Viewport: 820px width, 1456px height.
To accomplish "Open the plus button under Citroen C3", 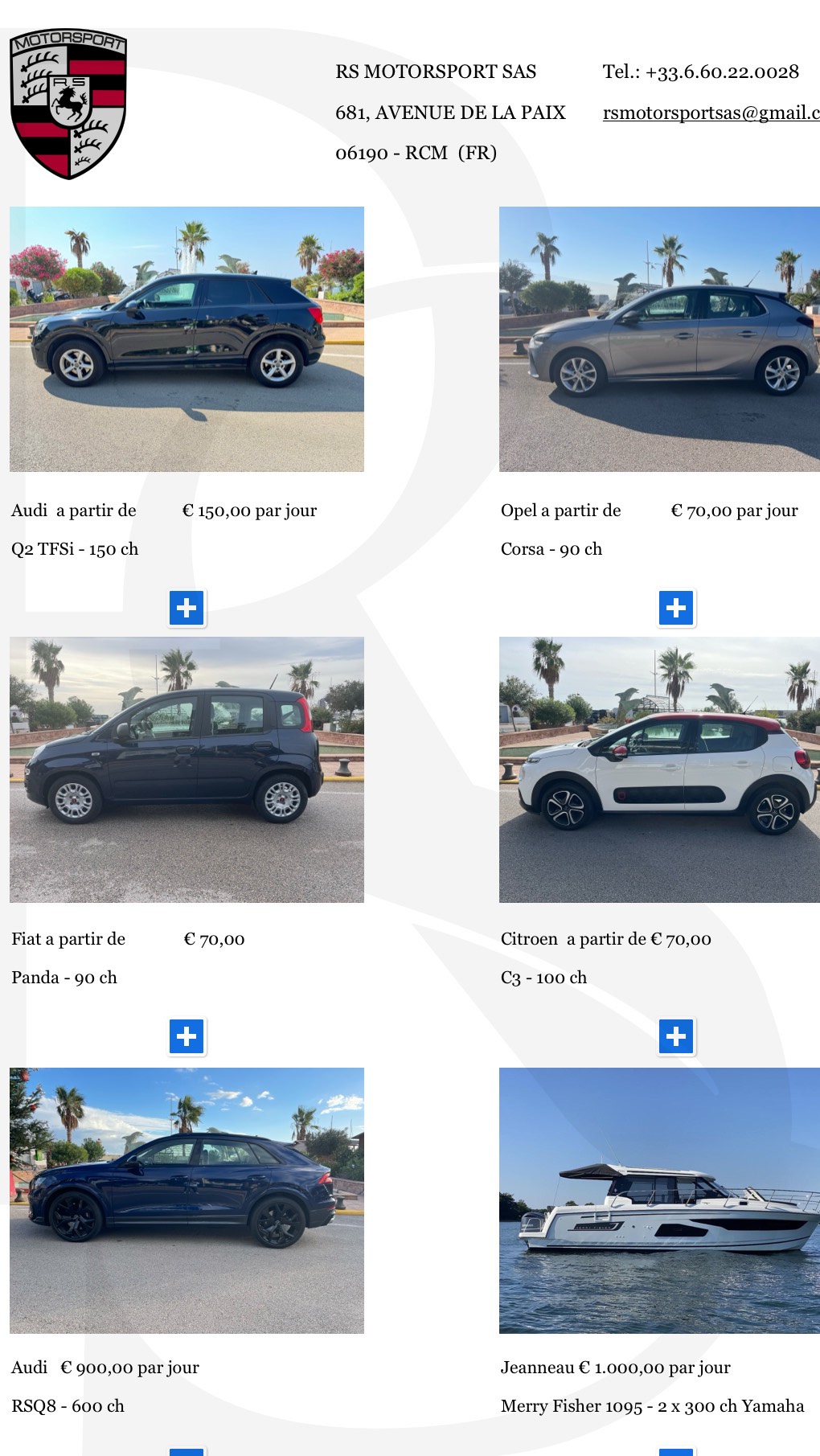I will (676, 1036).
